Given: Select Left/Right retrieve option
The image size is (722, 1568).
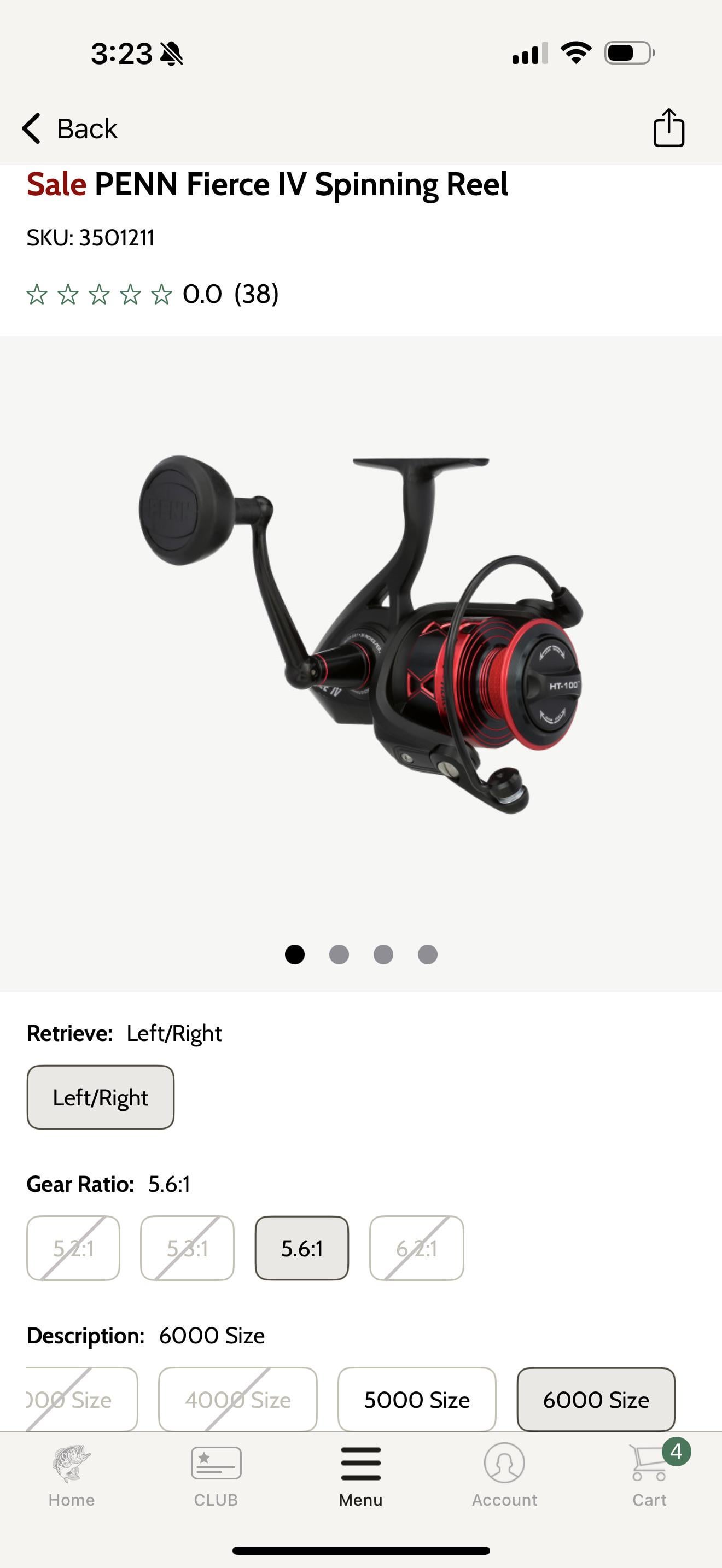Looking at the screenshot, I should [x=101, y=1097].
